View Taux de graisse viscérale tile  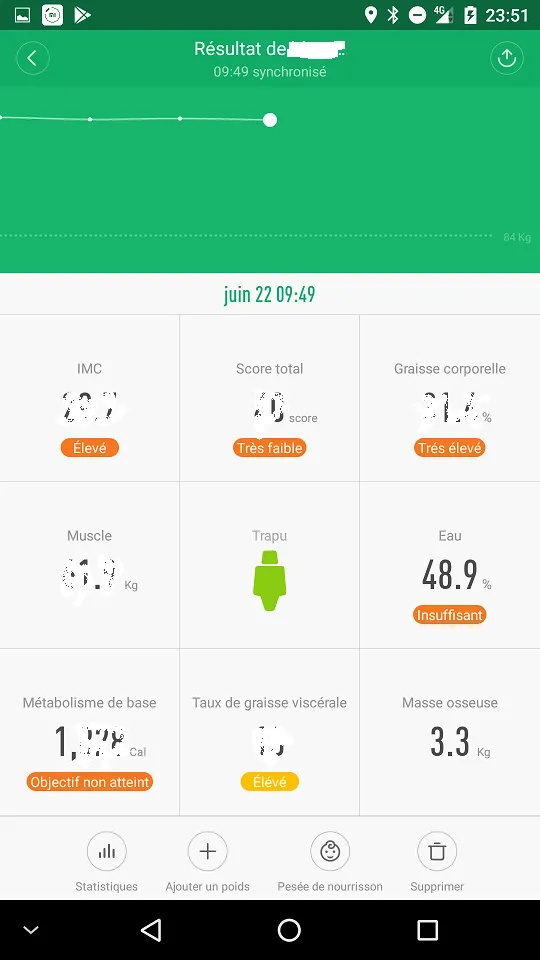coord(269,732)
